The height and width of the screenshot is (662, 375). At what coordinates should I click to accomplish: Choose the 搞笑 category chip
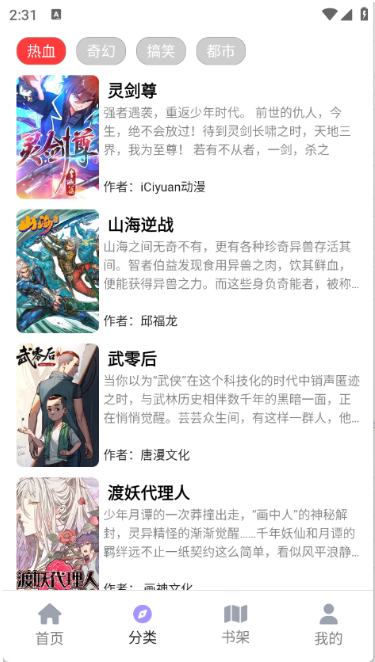click(x=161, y=51)
